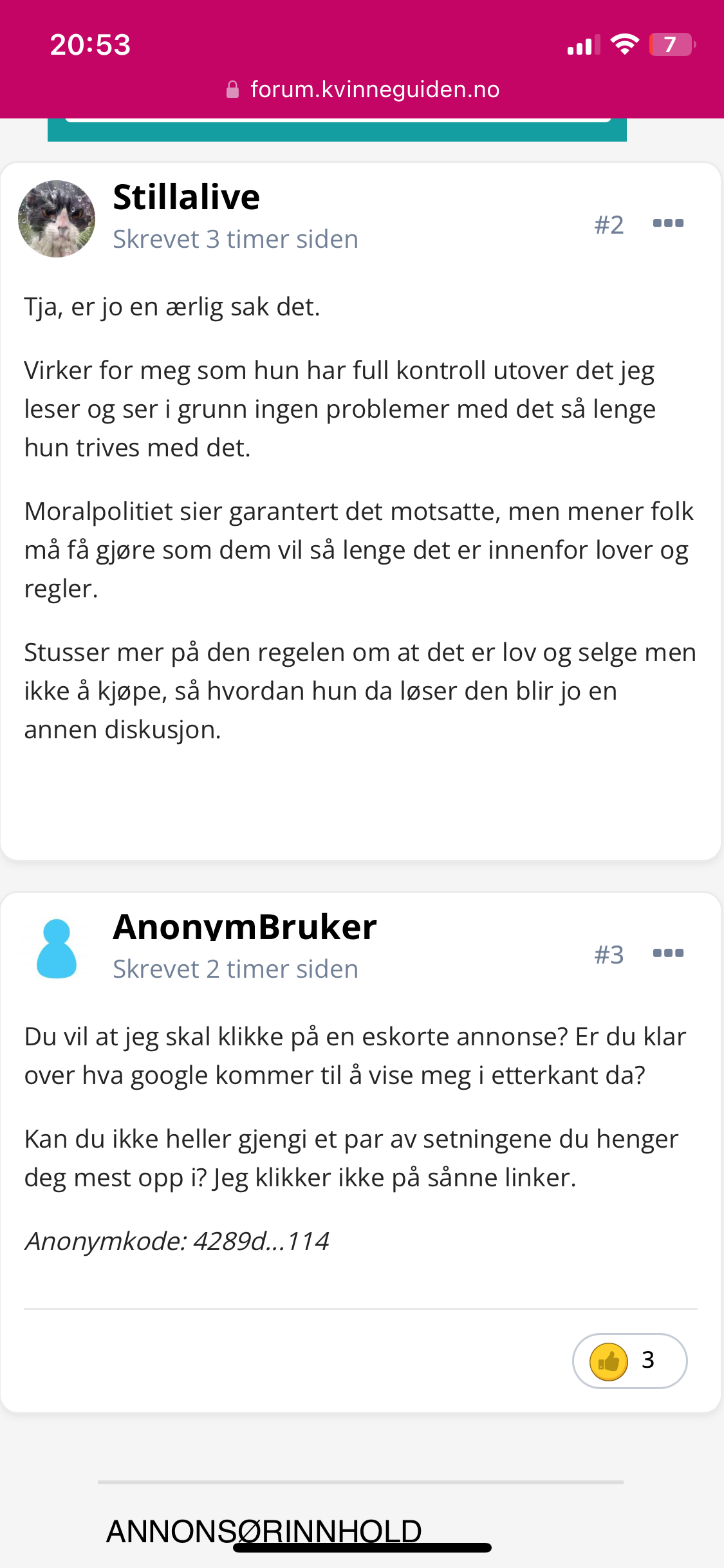Open Stillalive's profile avatar

click(x=57, y=219)
